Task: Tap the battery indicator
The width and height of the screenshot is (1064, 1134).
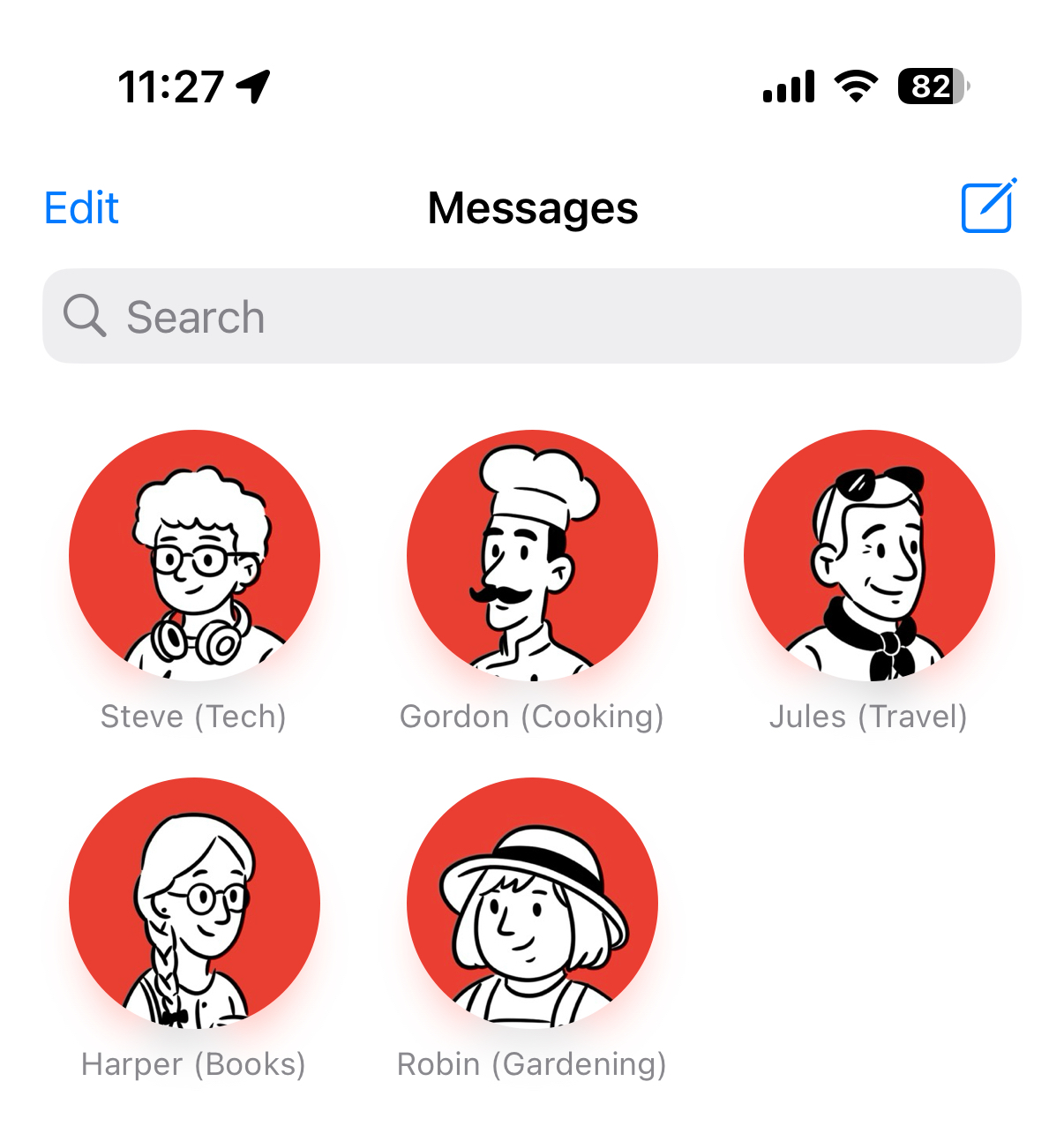Action: pos(931,86)
